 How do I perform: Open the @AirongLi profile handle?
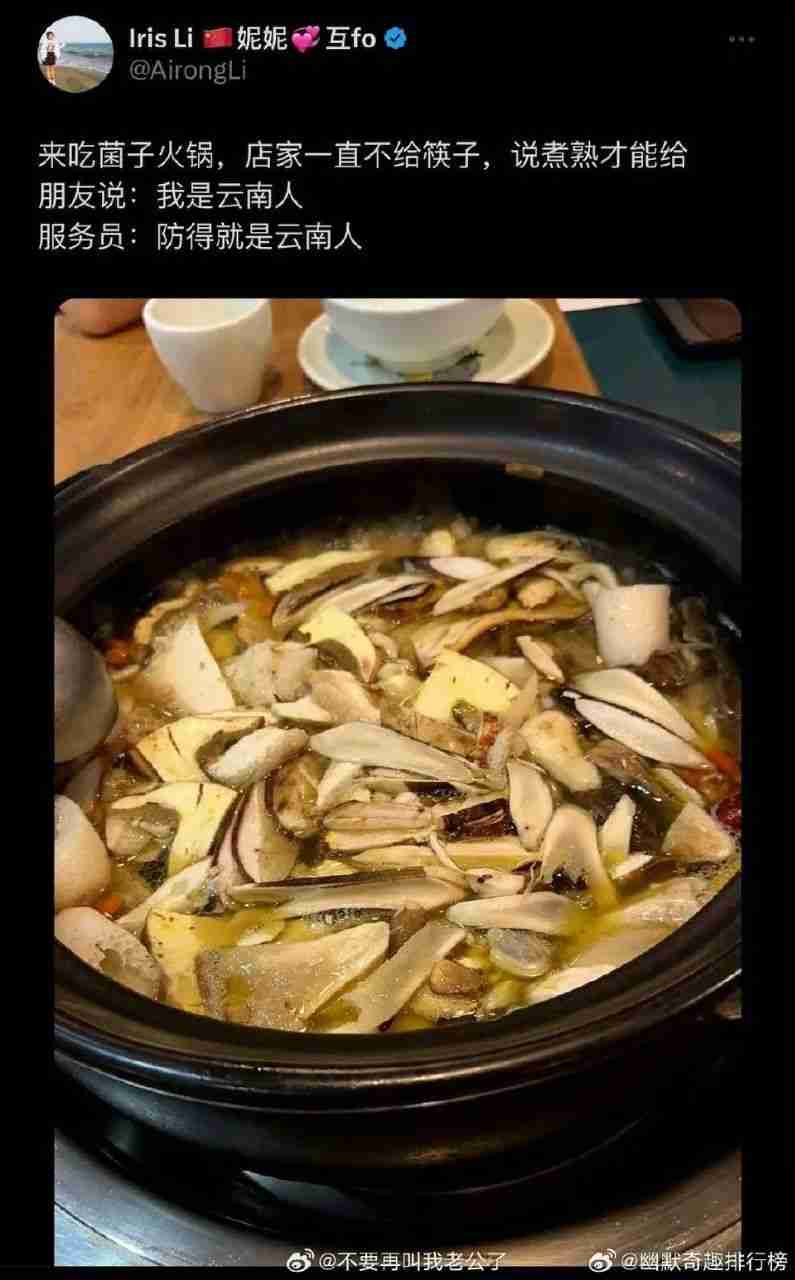187,71
